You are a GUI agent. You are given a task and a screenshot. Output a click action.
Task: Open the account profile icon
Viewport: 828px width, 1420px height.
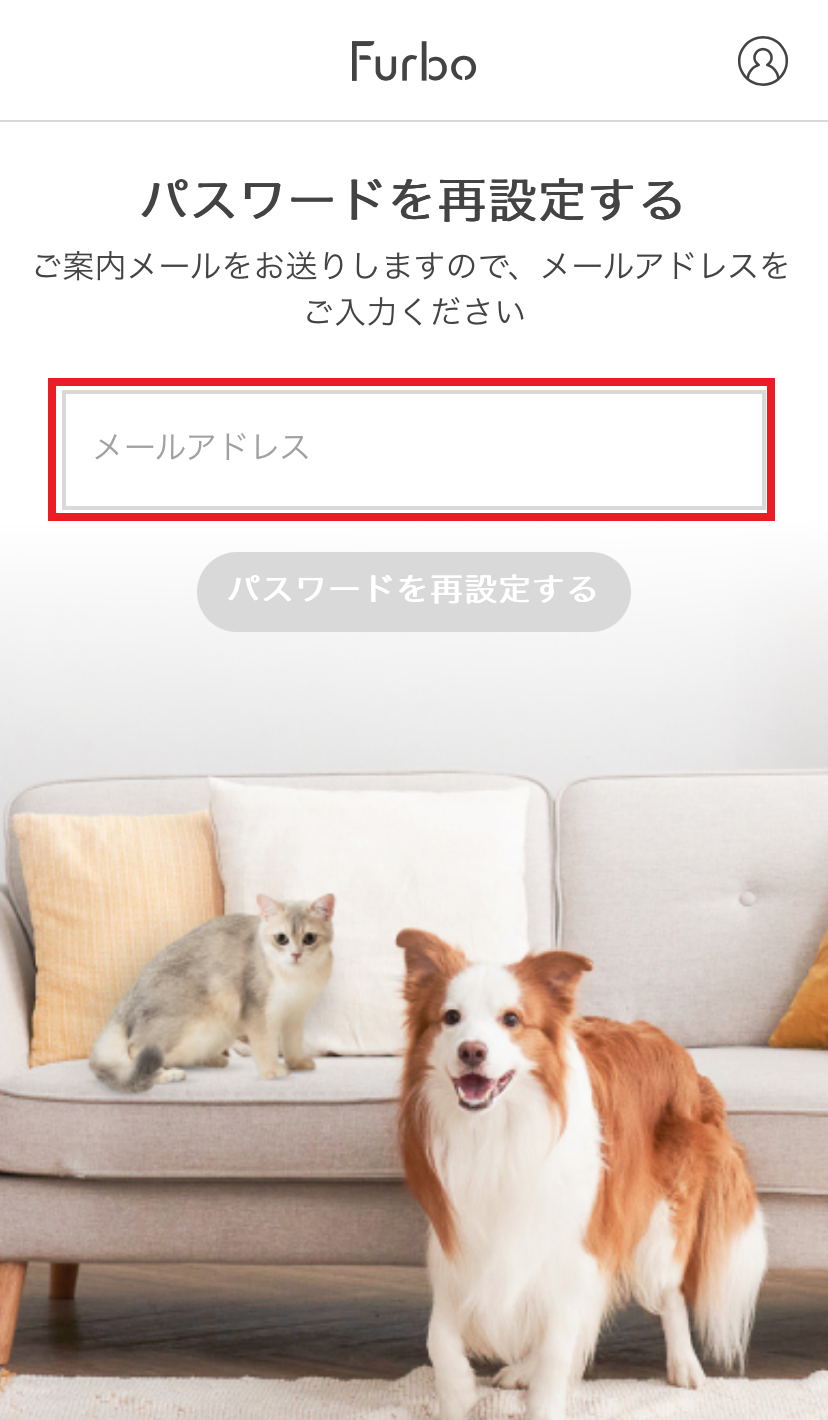[762, 61]
